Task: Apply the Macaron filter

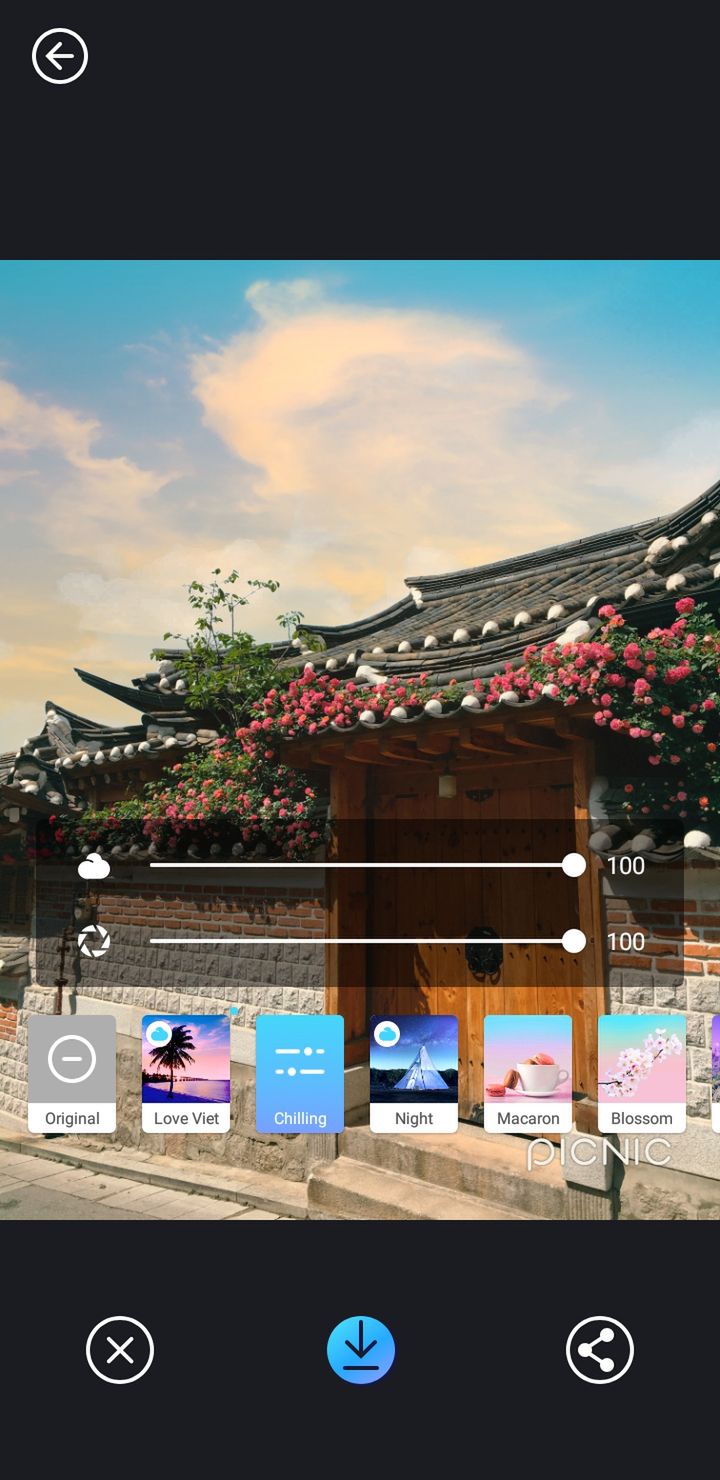Action: tap(528, 1074)
